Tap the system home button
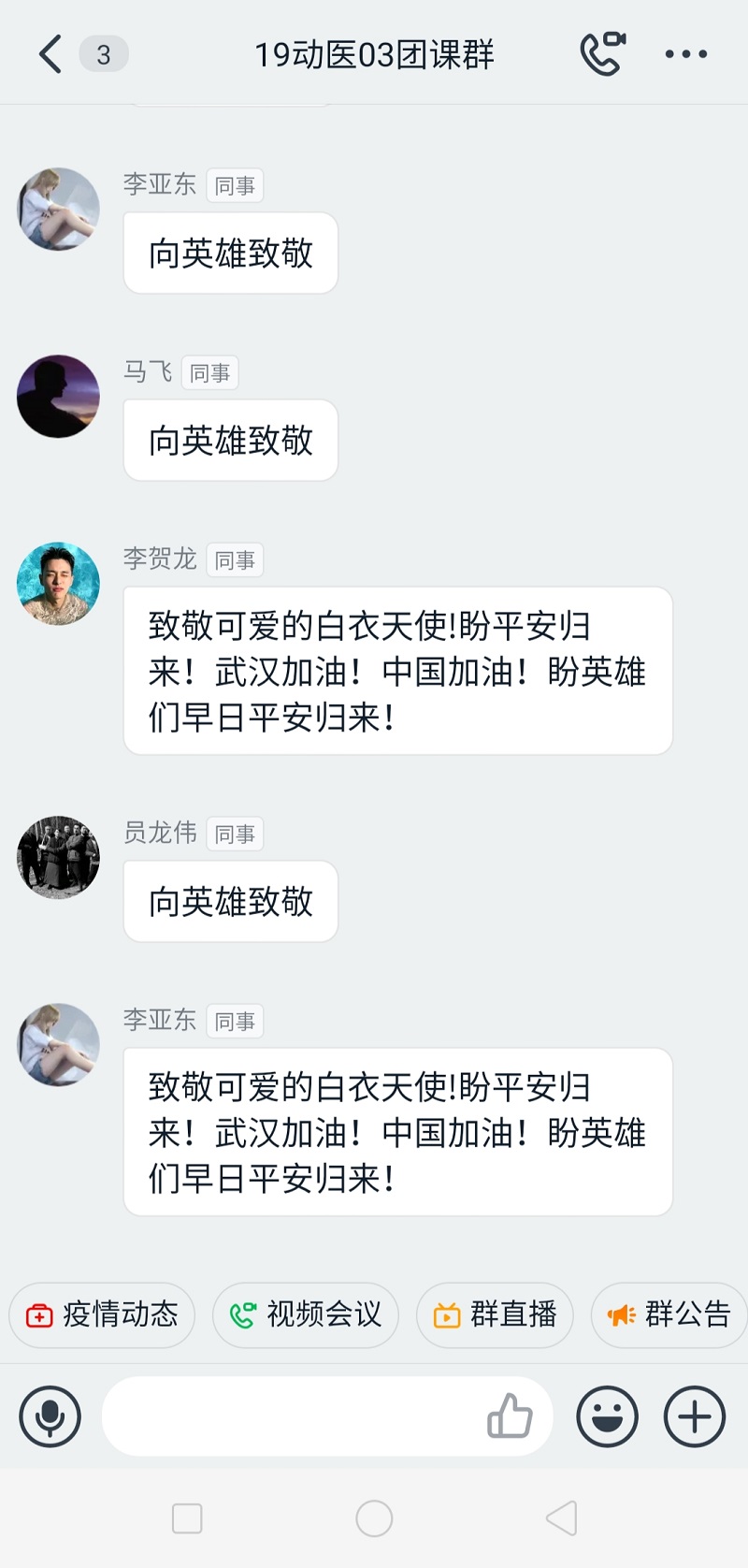 click(374, 1518)
